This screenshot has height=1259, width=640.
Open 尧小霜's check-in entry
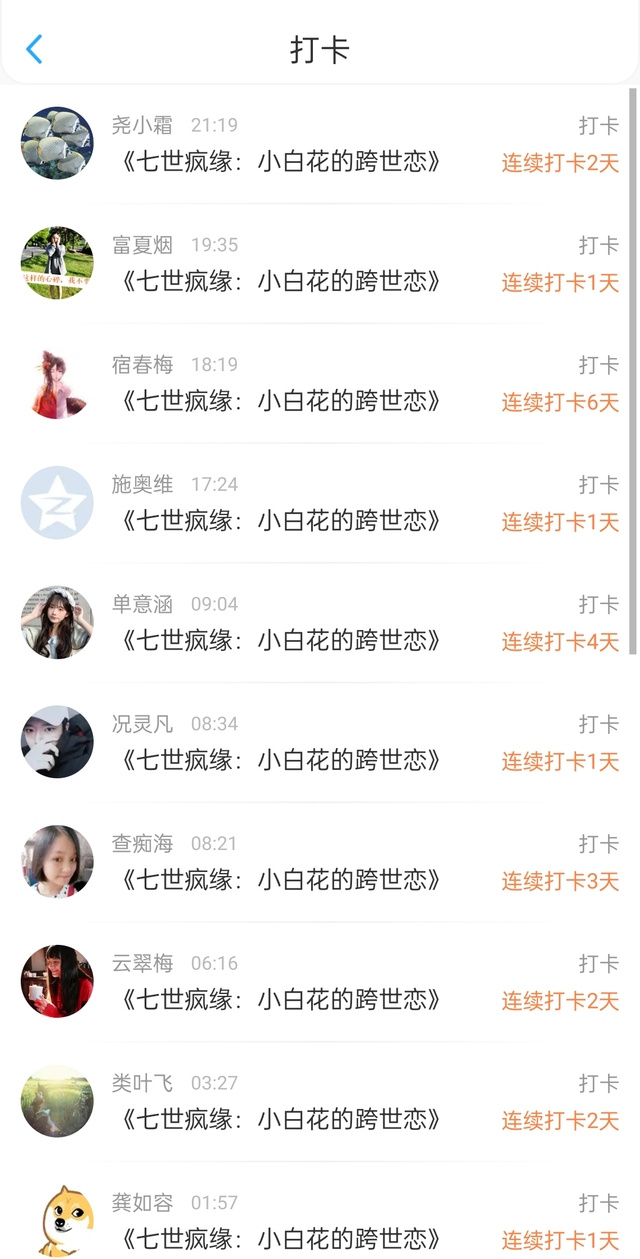click(x=320, y=144)
